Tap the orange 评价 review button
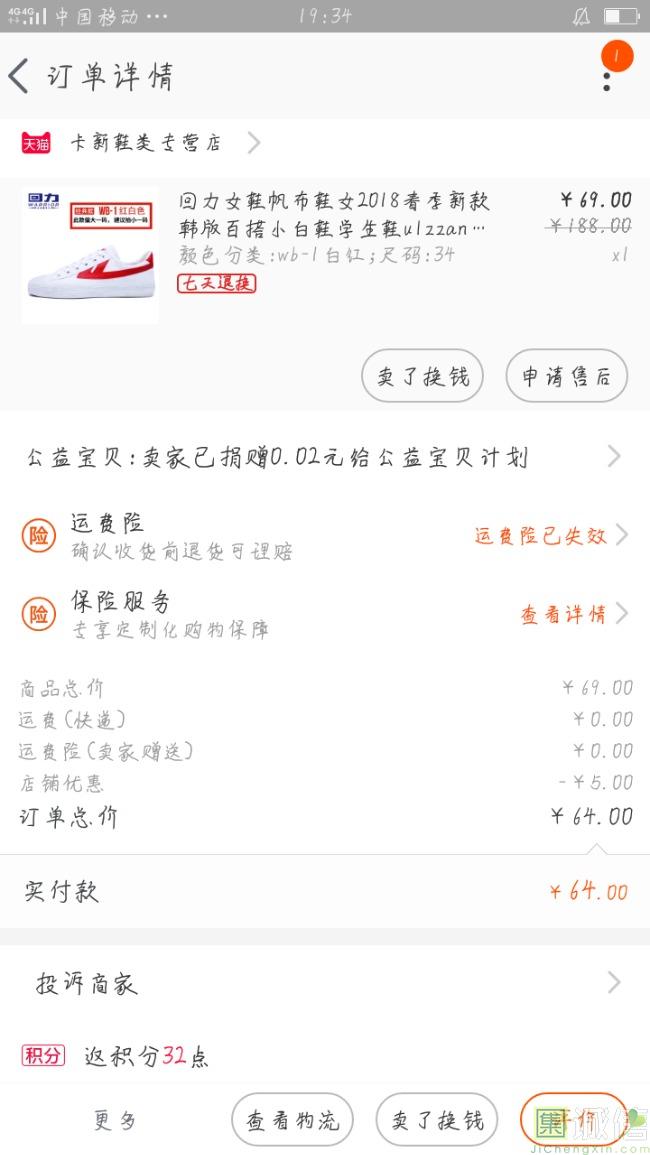Image resolution: width=650 pixels, height=1155 pixels. [572, 1120]
